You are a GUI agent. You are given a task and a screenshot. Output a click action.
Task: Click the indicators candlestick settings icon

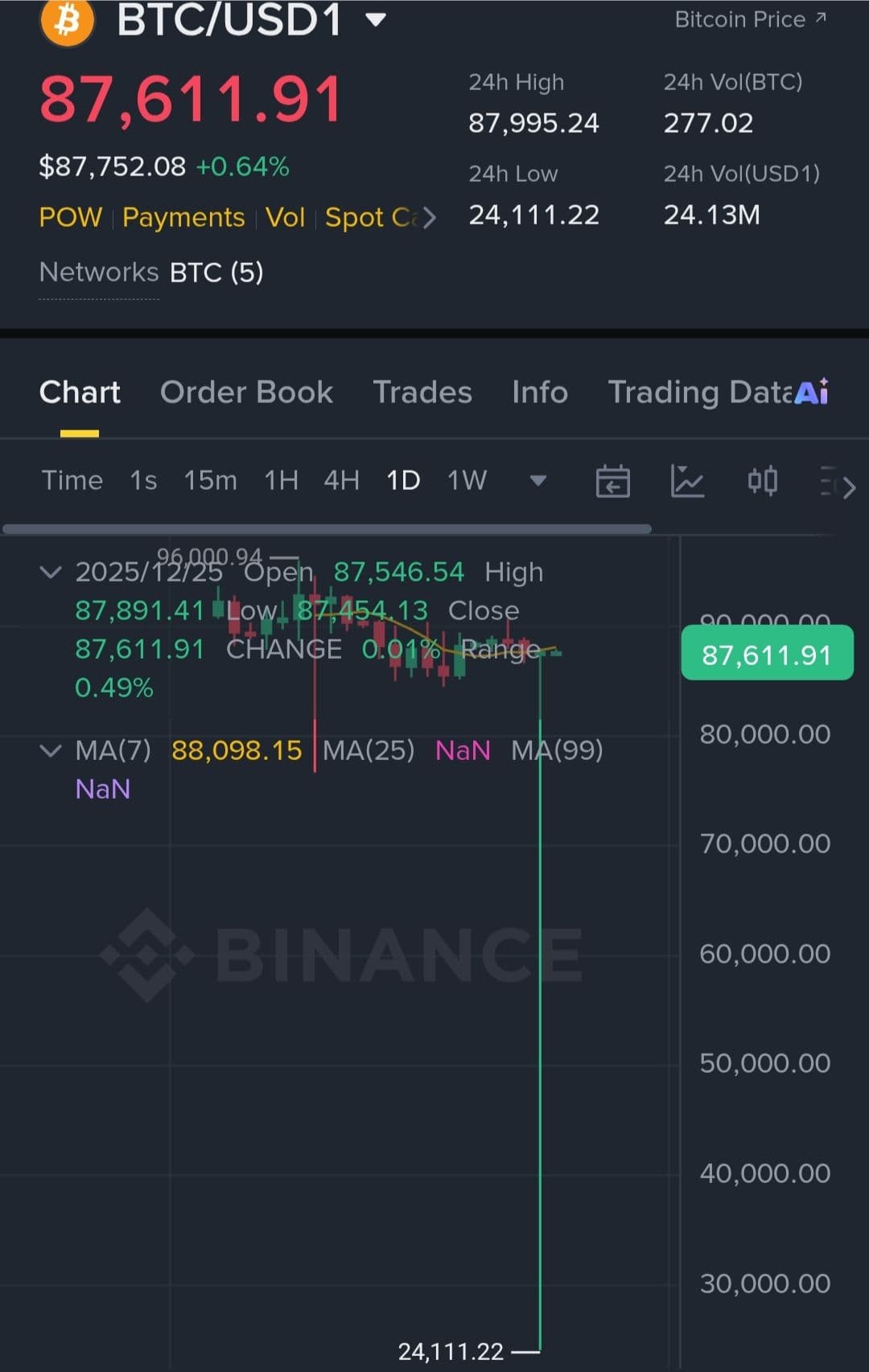[762, 480]
